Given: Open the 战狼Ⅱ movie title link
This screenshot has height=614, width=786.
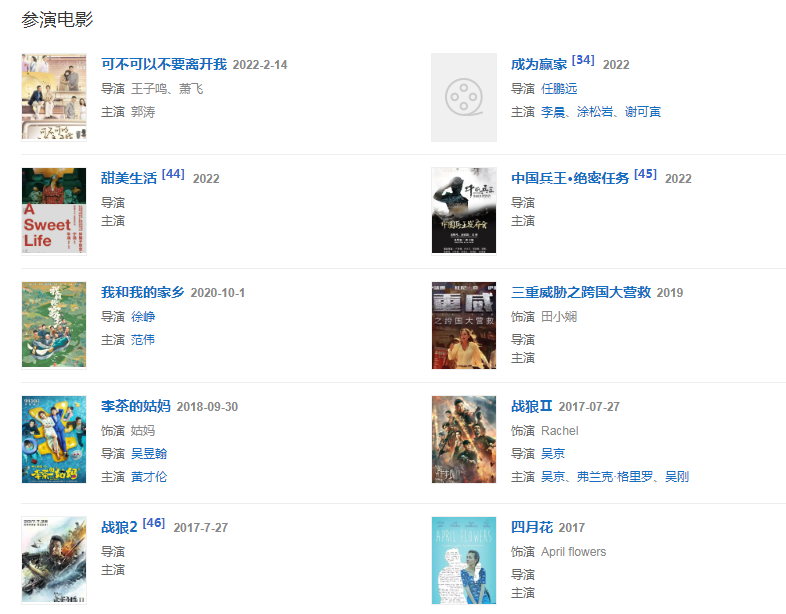Looking at the screenshot, I should pyautogui.click(x=532, y=406).
